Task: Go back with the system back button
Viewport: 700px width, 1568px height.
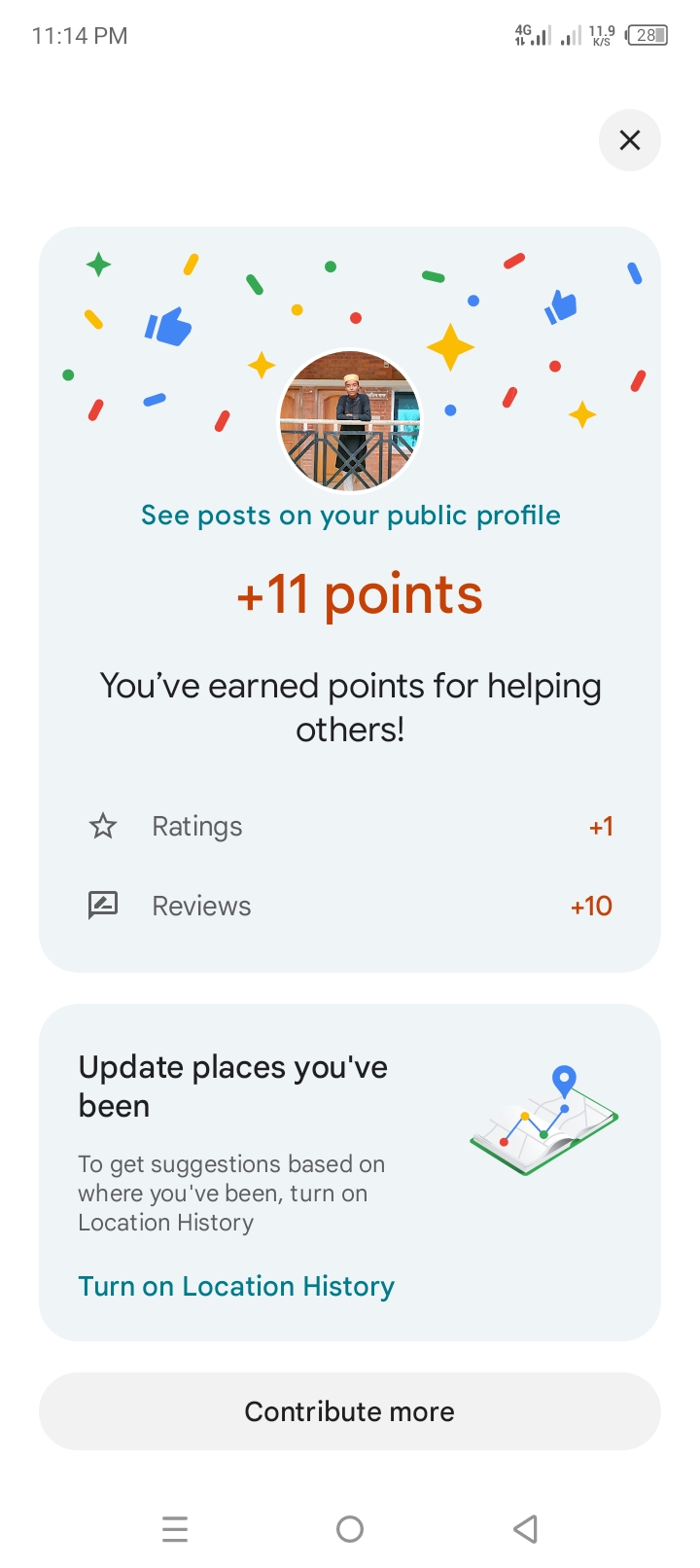Action: [x=525, y=1529]
